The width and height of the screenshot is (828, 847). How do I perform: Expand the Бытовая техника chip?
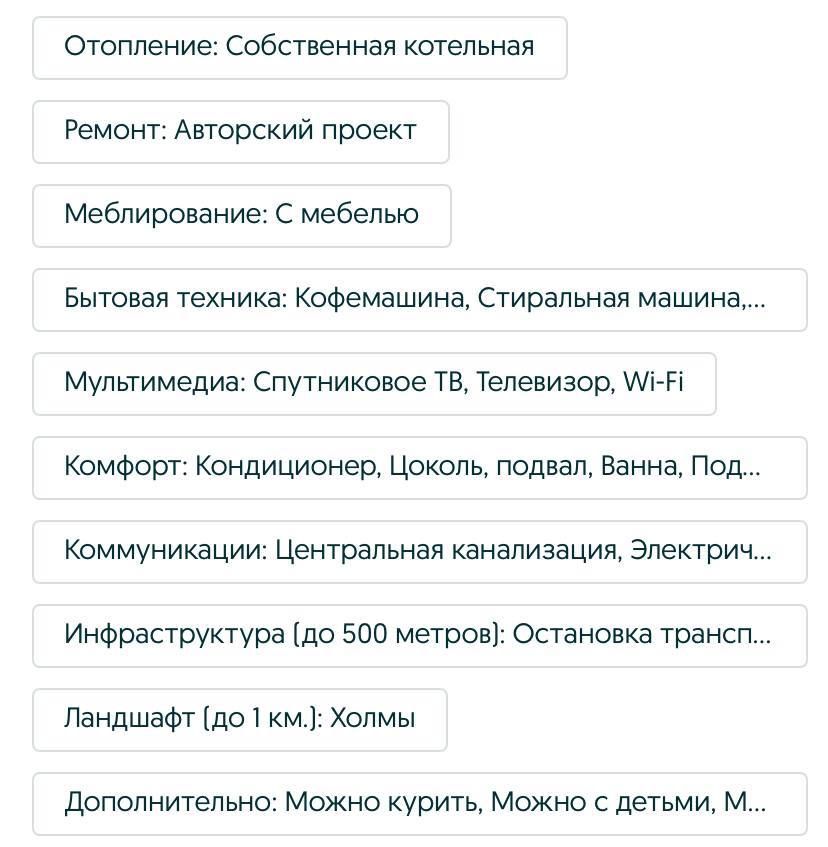click(x=419, y=299)
